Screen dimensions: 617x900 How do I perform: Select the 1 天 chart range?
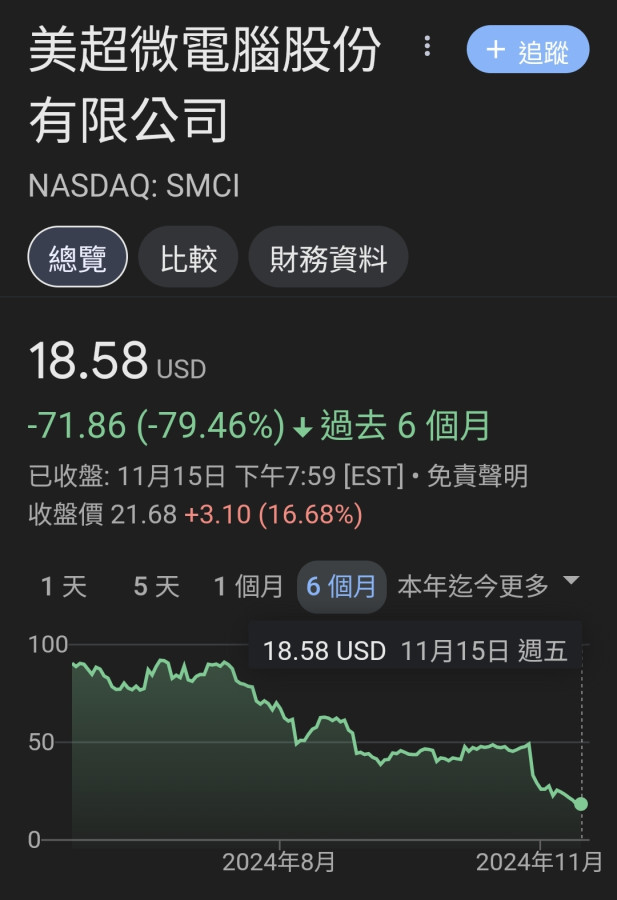(64, 587)
